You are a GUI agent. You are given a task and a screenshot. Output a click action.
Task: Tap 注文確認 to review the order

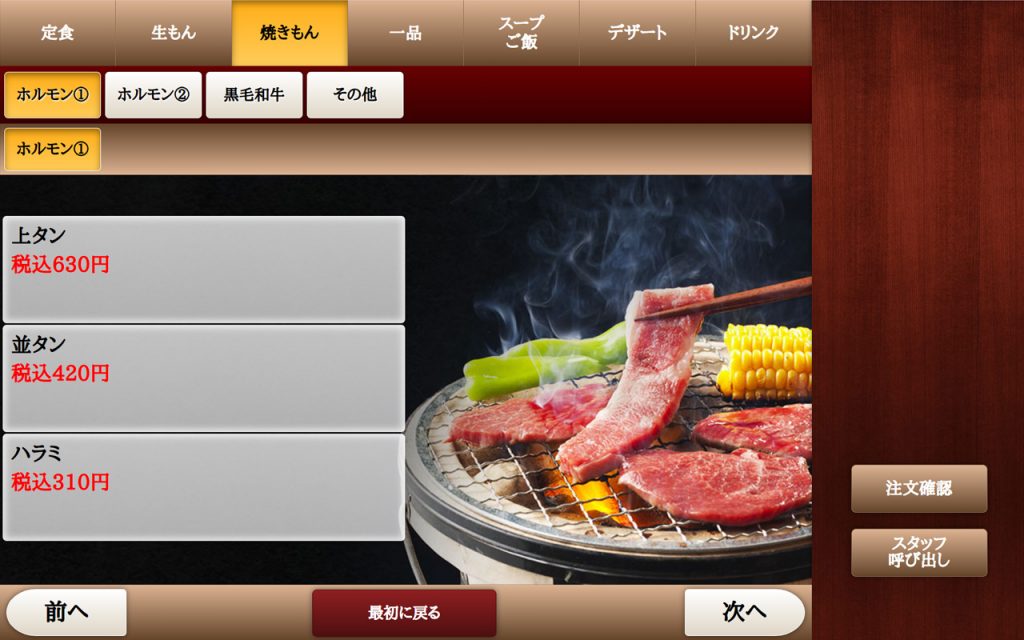918,489
